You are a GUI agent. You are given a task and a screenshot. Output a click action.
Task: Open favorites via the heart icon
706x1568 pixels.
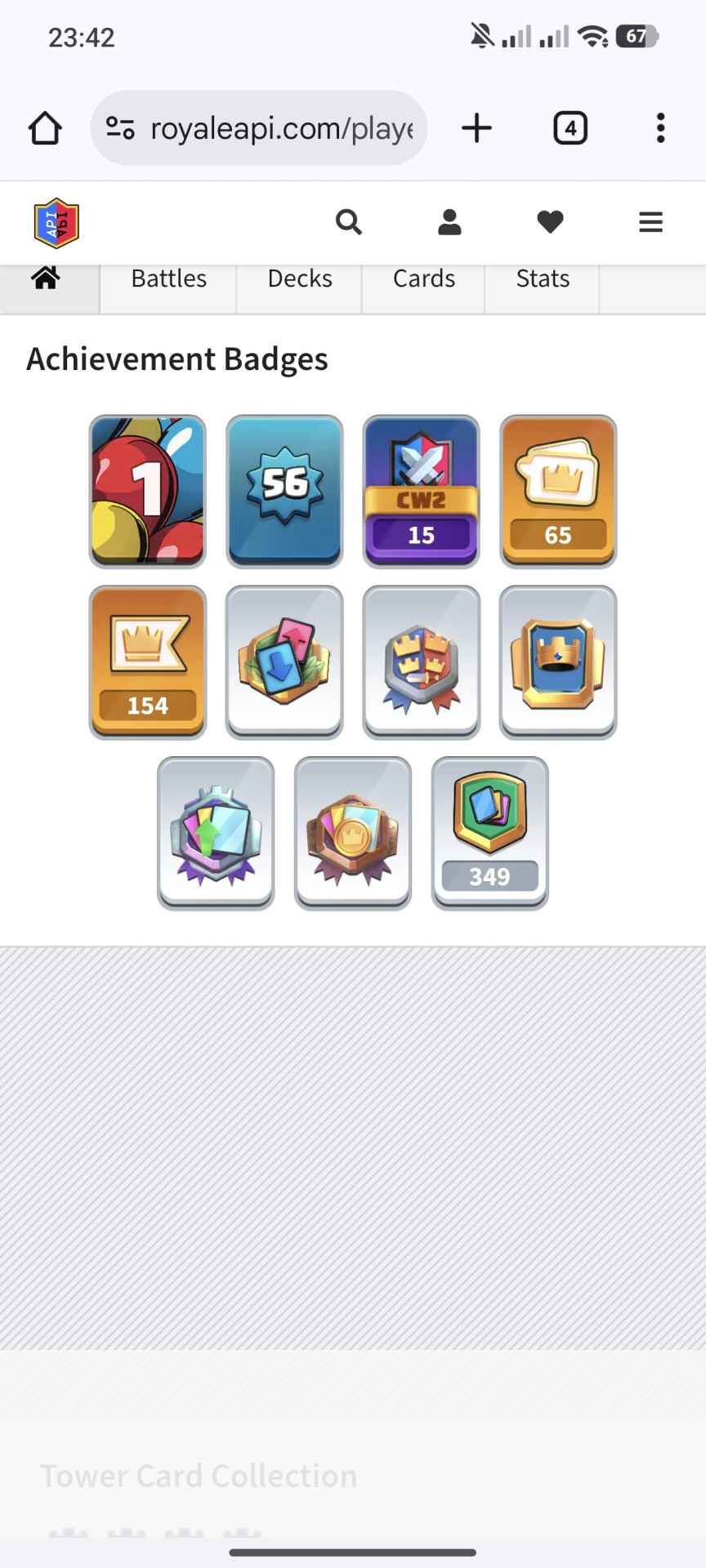click(550, 222)
